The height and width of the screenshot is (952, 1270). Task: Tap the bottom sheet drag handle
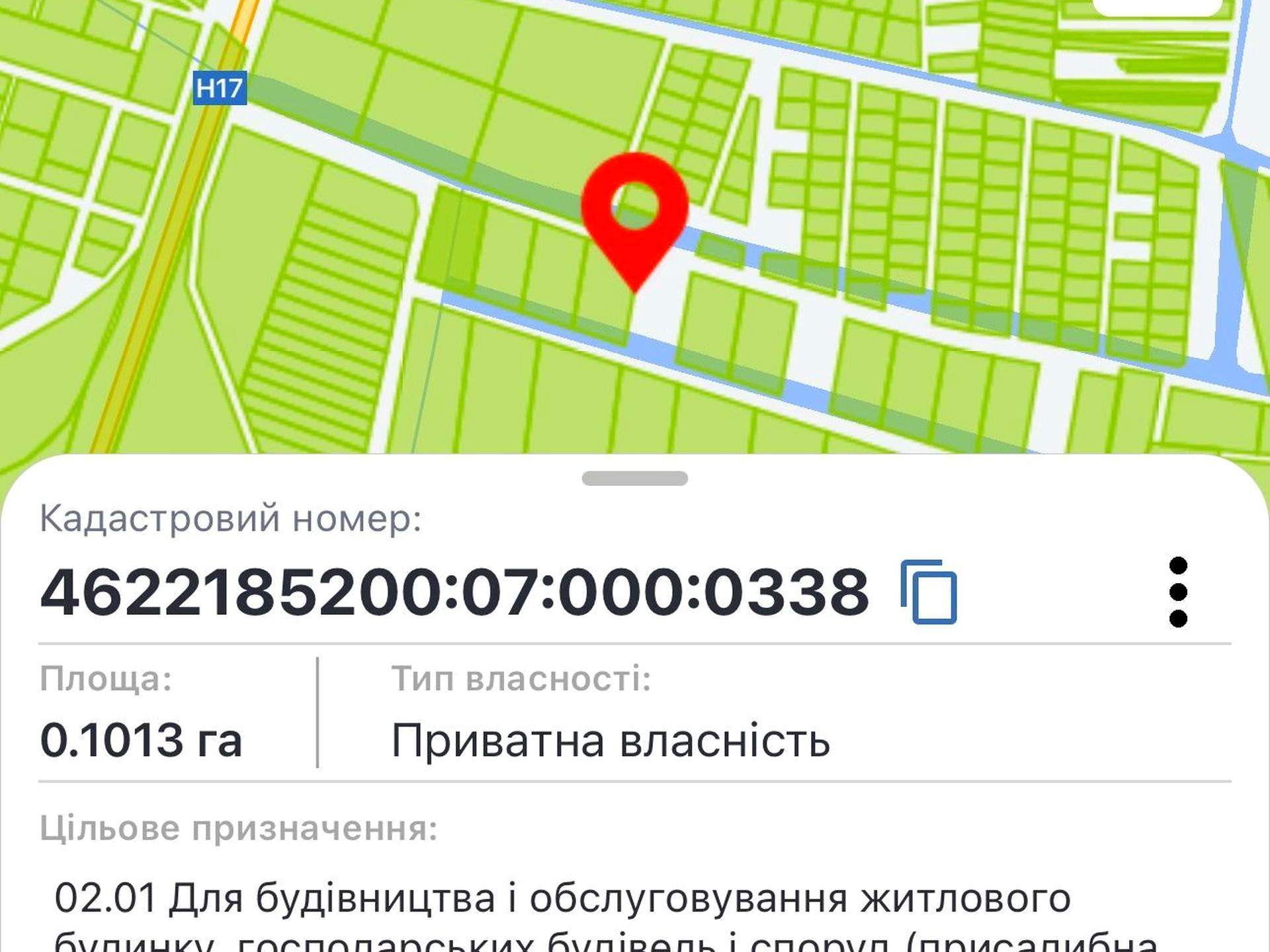click(634, 478)
